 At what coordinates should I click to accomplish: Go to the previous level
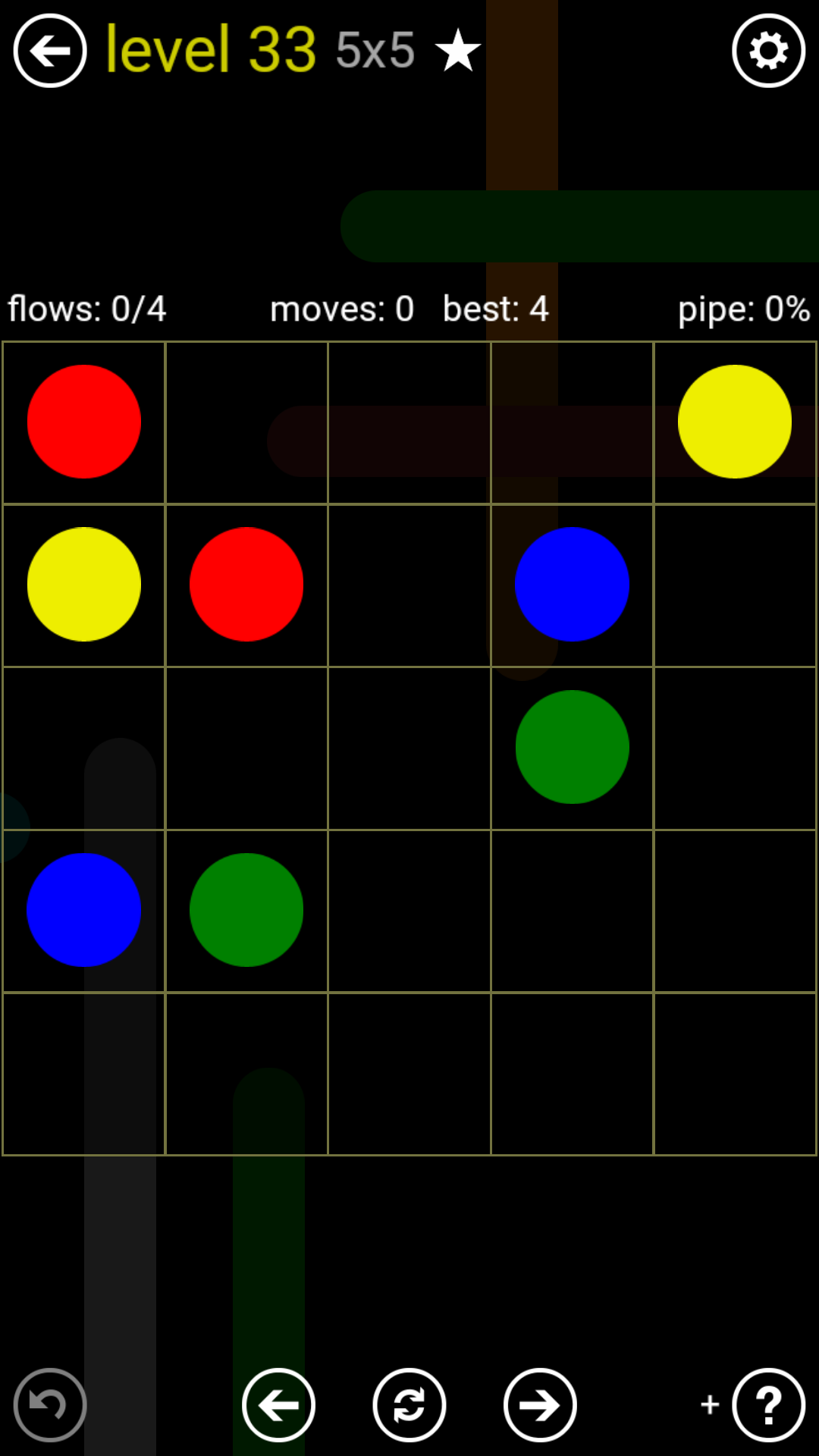click(x=278, y=1404)
